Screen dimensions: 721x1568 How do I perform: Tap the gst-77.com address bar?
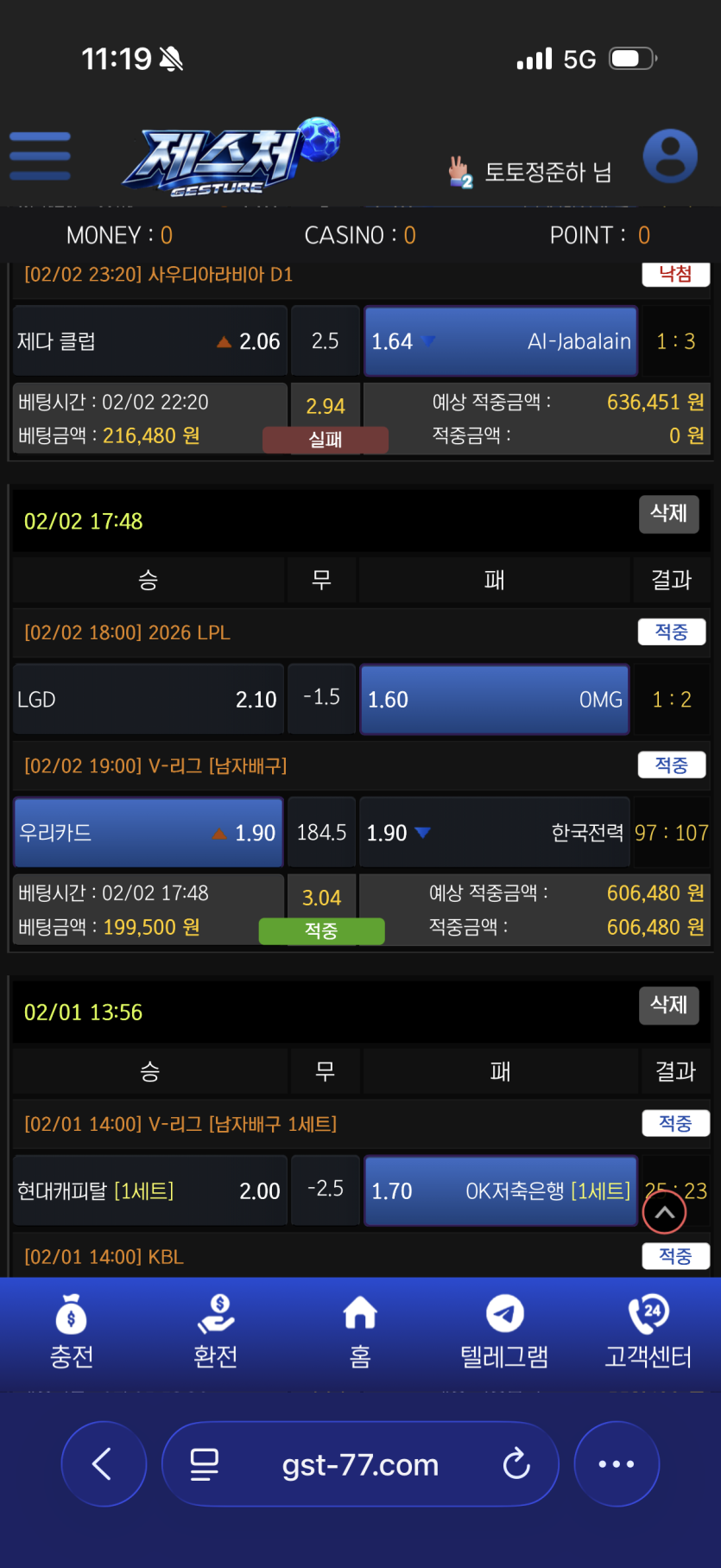click(x=360, y=1464)
